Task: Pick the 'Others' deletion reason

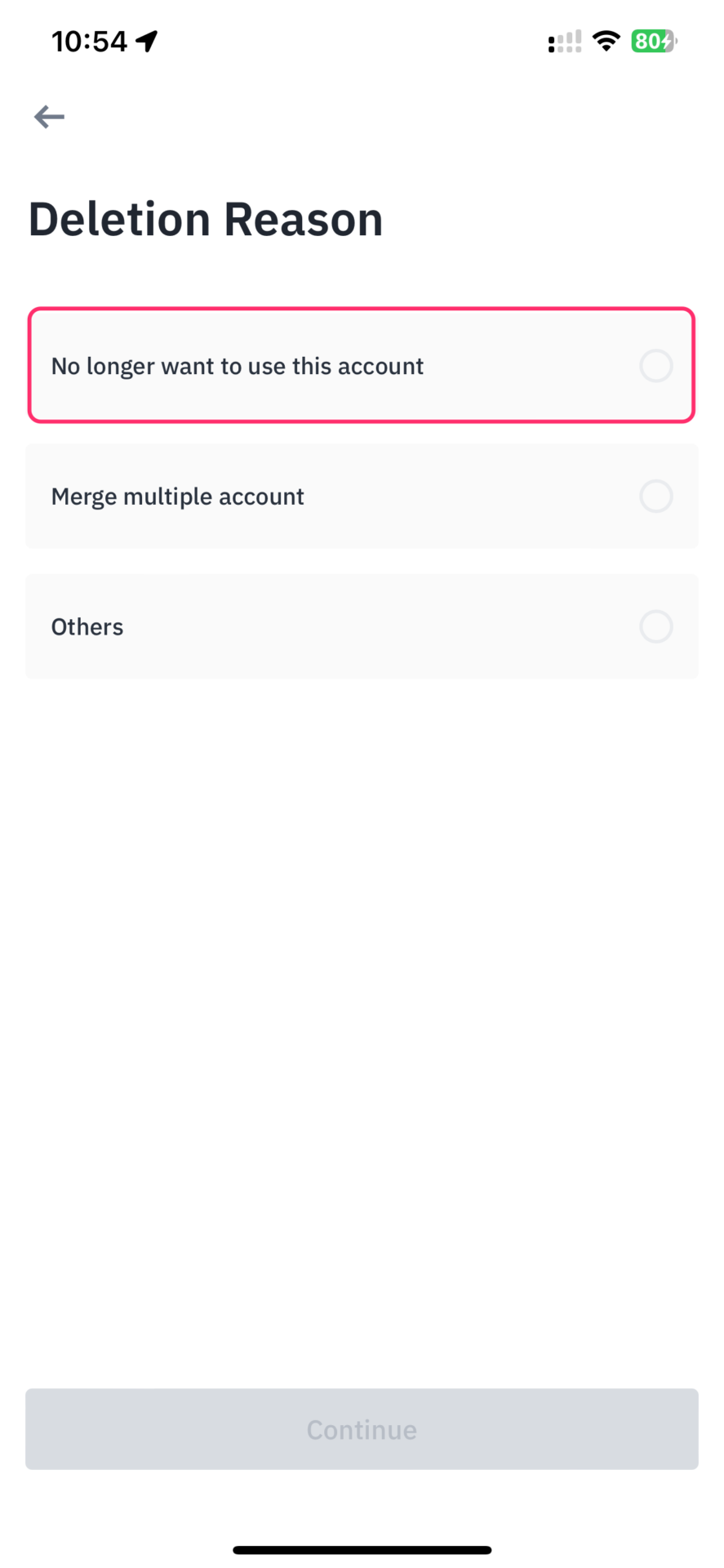Action: pyautogui.click(x=362, y=626)
